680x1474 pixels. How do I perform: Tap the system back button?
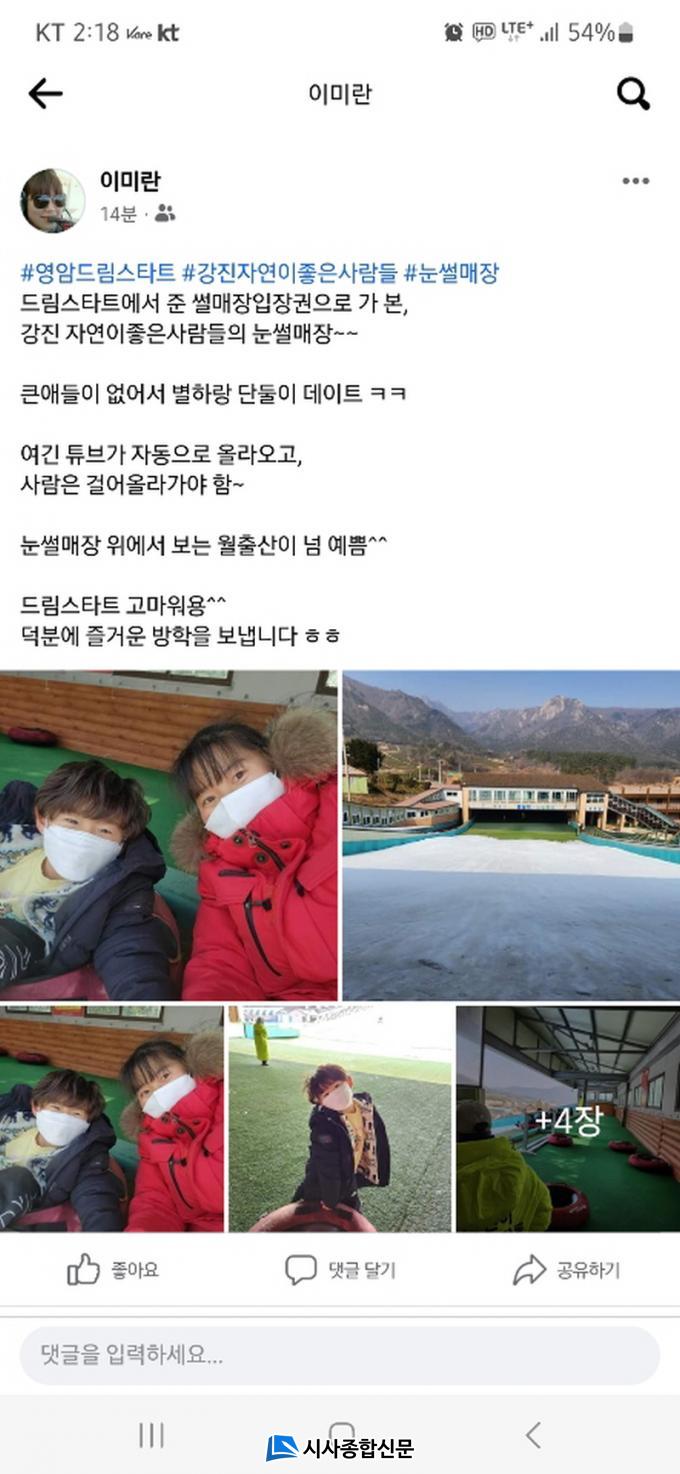[x=533, y=1436]
